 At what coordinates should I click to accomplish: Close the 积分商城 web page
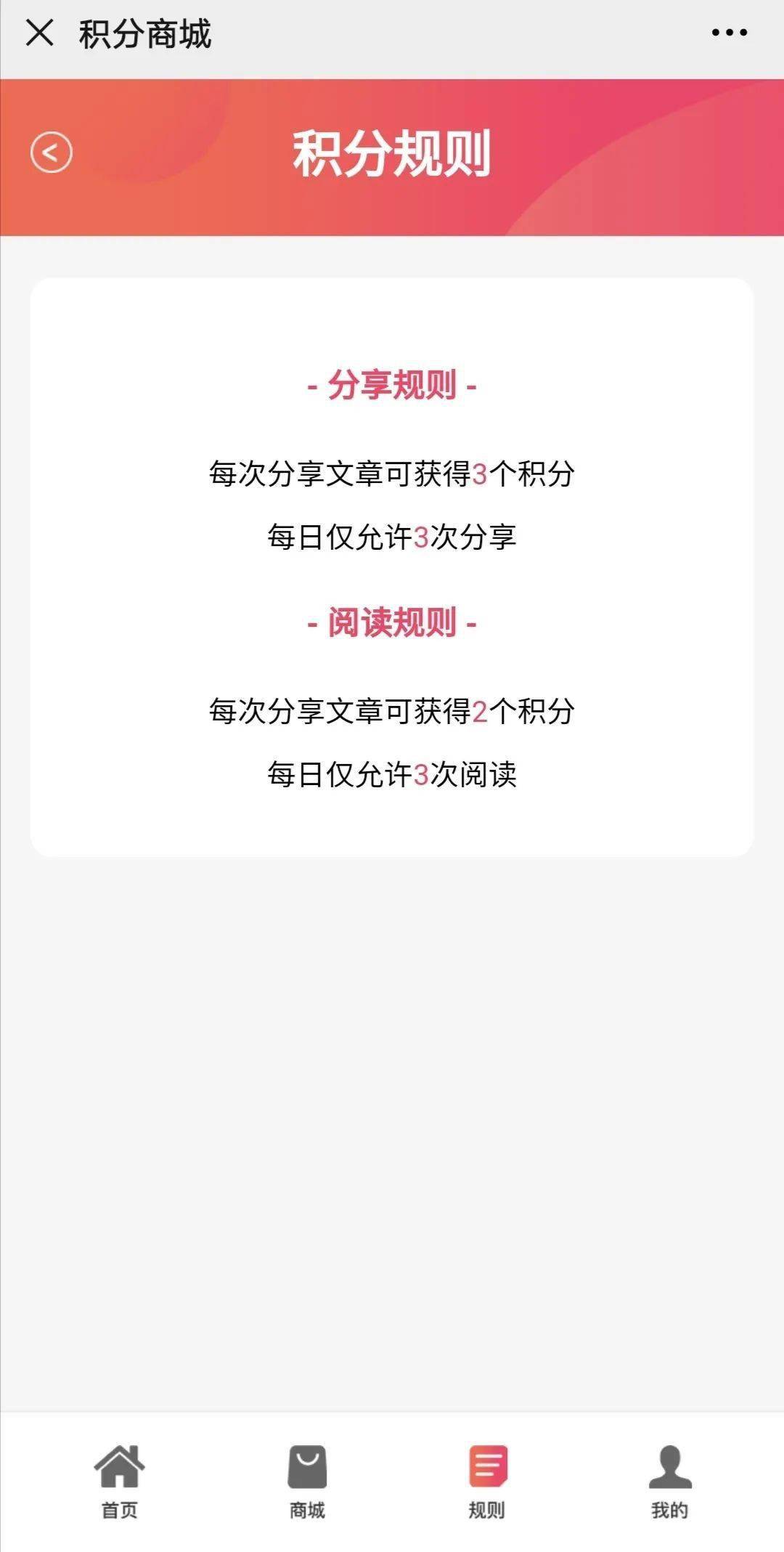pyautogui.click(x=40, y=33)
